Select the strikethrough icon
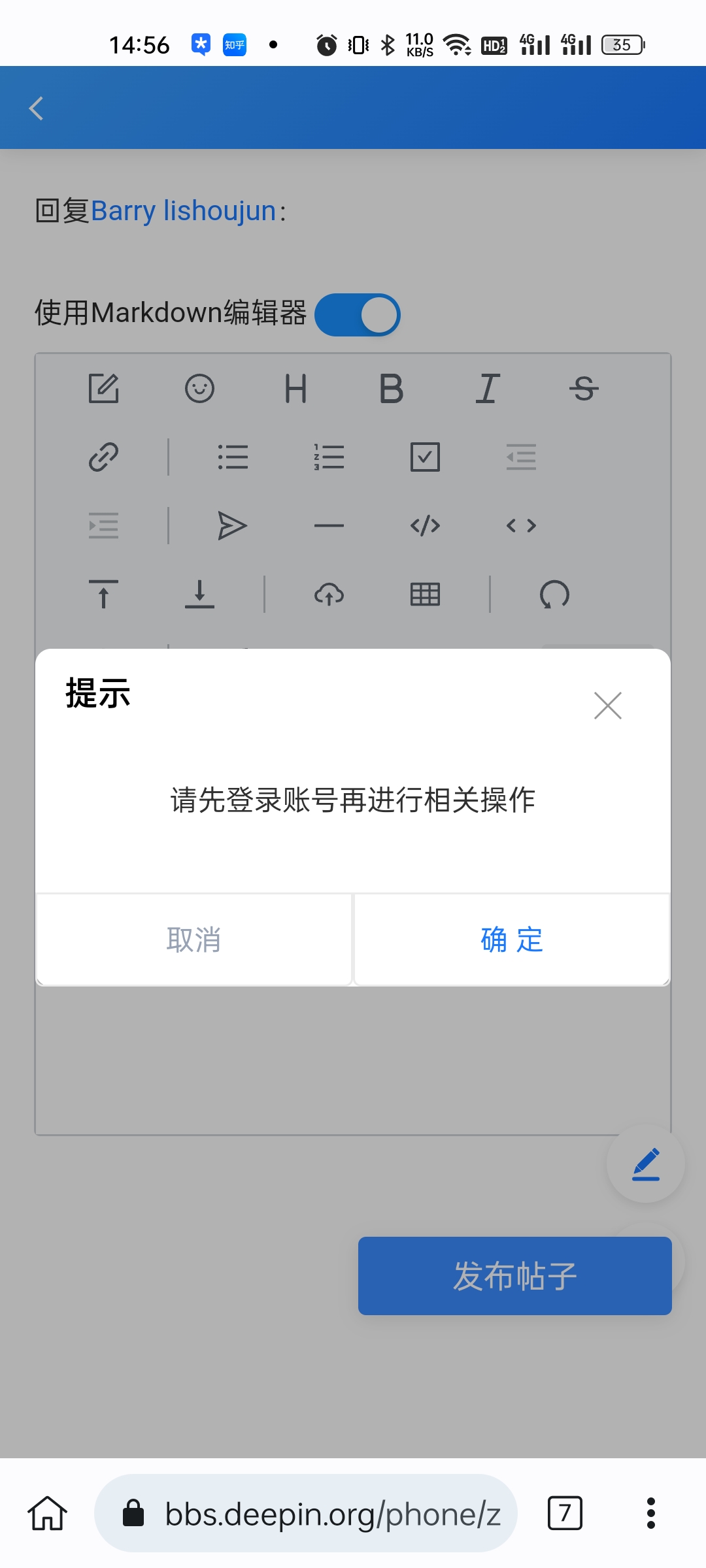Image resolution: width=706 pixels, height=1568 pixels. pyautogui.click(x=583, y=389)
